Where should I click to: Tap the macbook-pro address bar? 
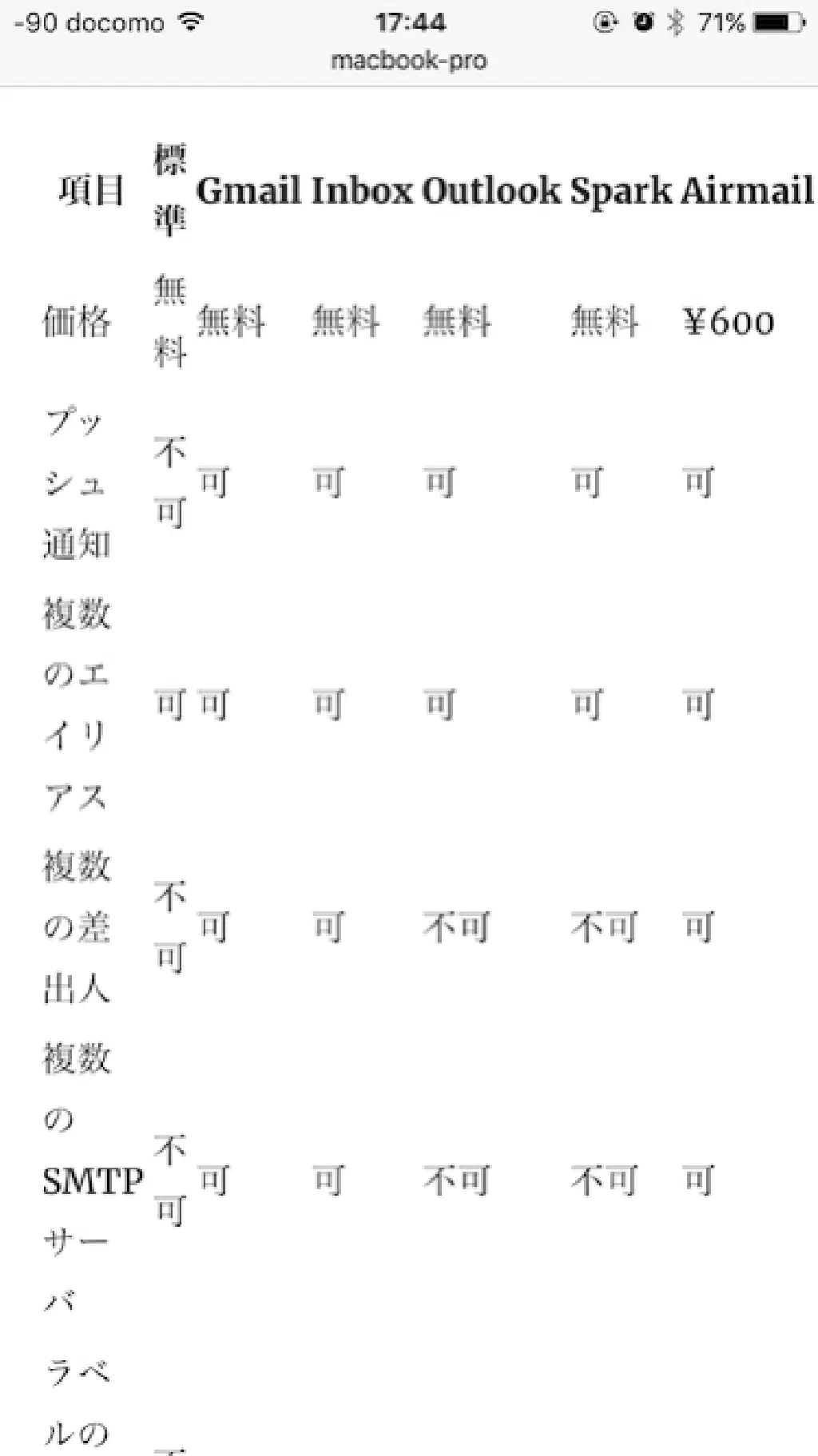click(x=408, y=61)
